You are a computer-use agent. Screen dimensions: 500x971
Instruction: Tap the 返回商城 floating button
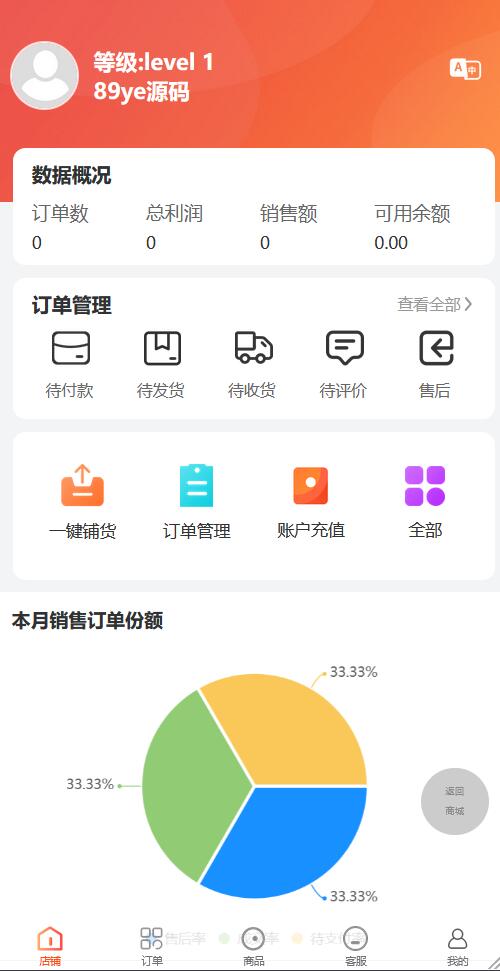coord(455,801)
